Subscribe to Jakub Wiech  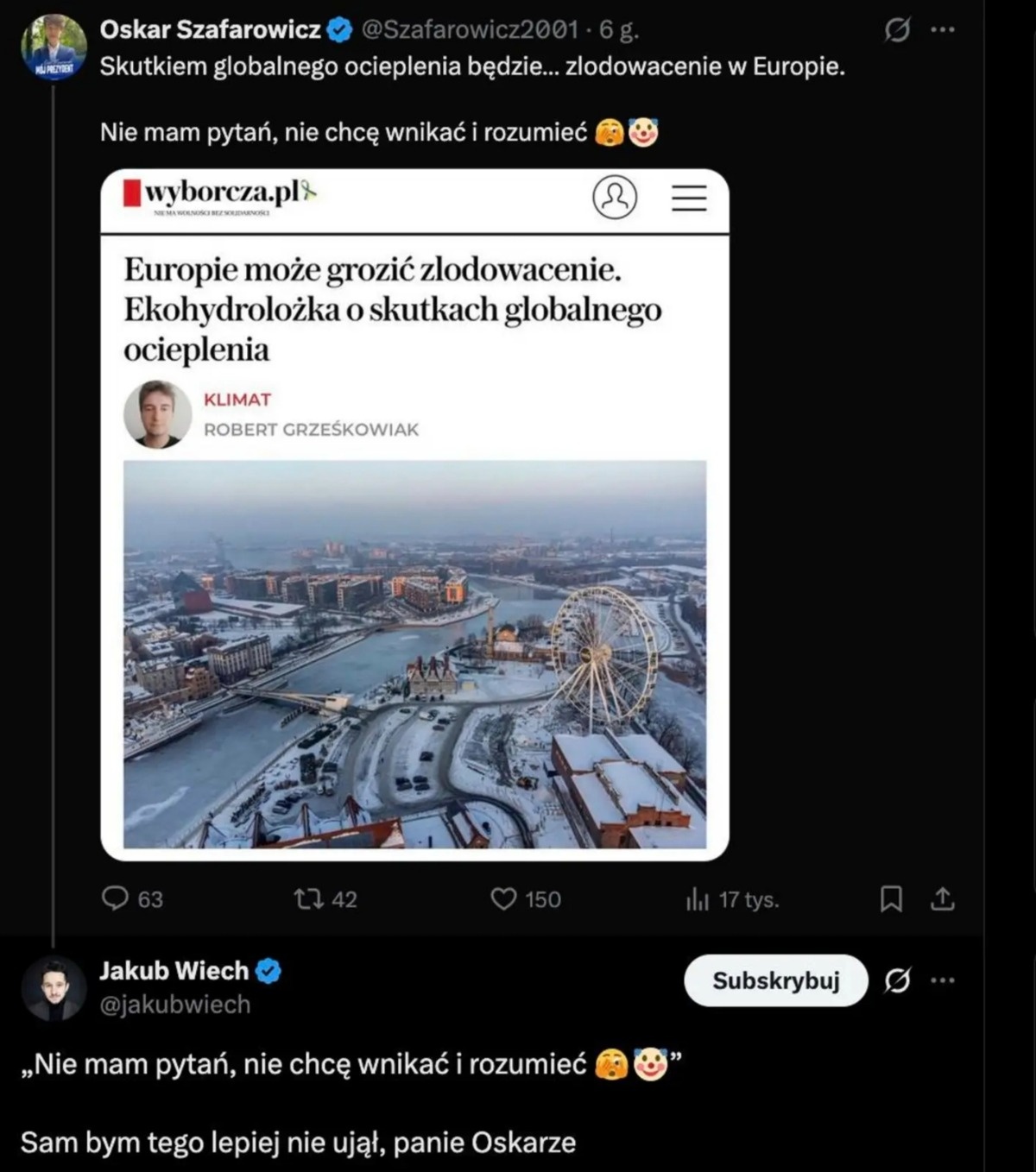[775, 980]
